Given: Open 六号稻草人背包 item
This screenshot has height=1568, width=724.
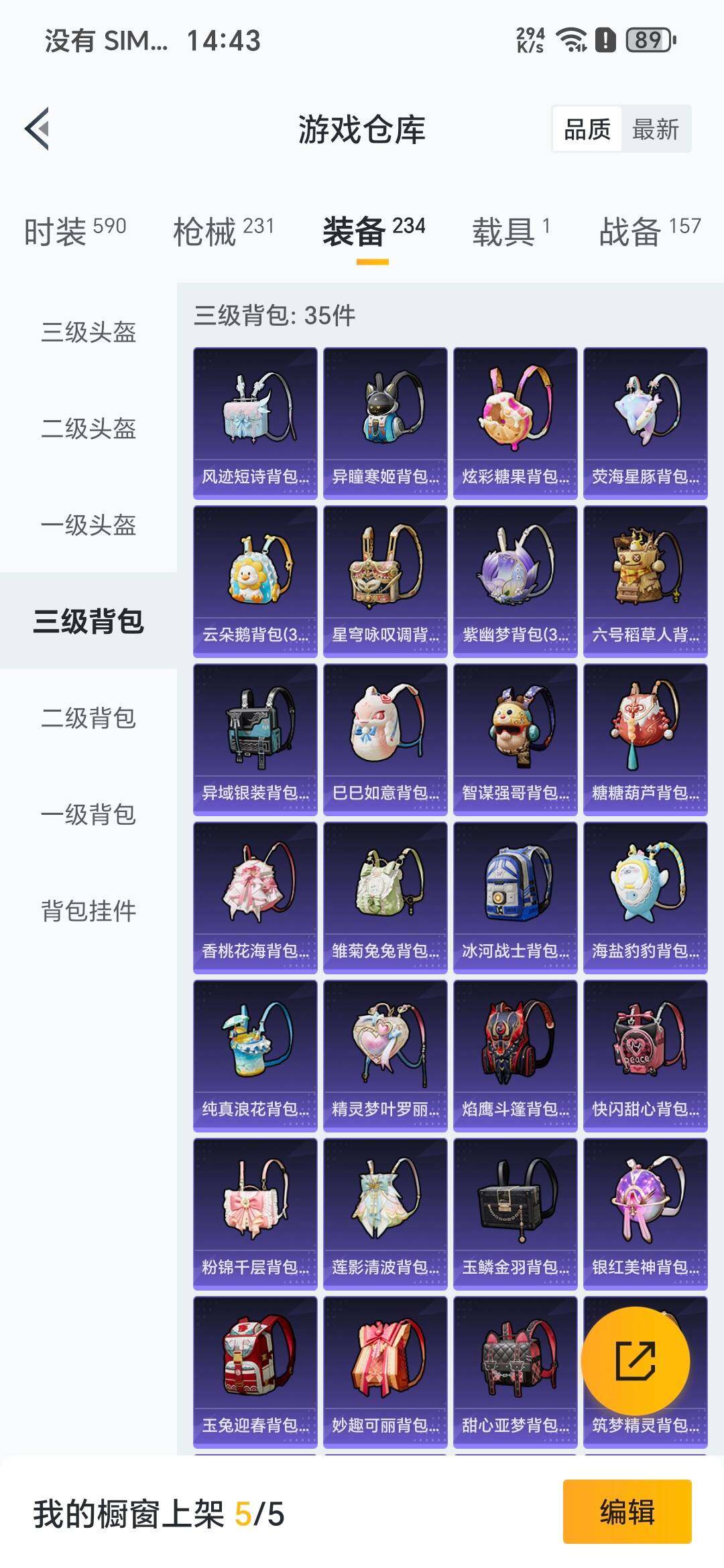Looking at the screenshot, I should click(645, 581).
